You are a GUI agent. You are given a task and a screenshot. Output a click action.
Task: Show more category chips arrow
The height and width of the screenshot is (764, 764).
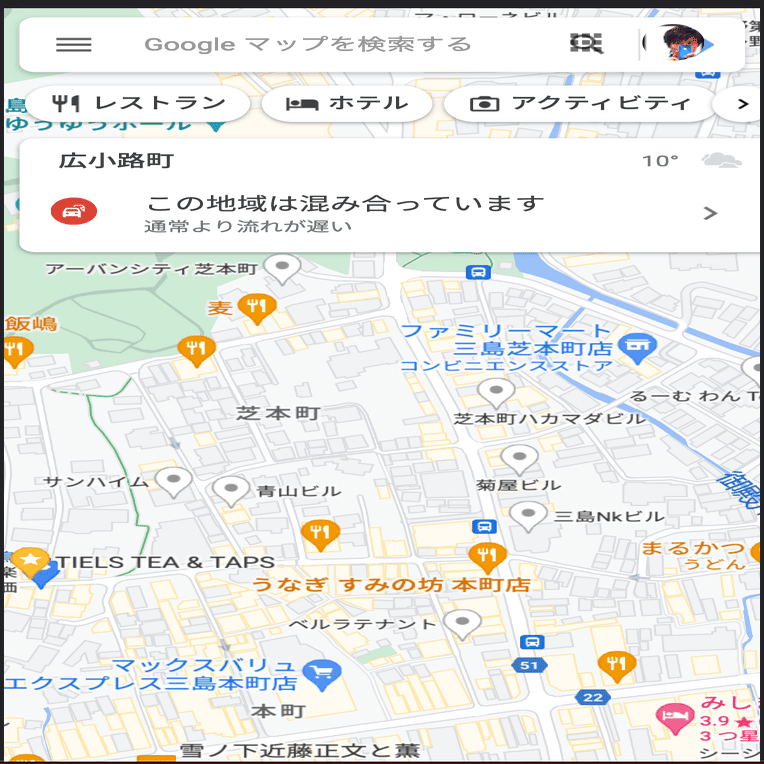pyautogui.click(x=742, y=103)
